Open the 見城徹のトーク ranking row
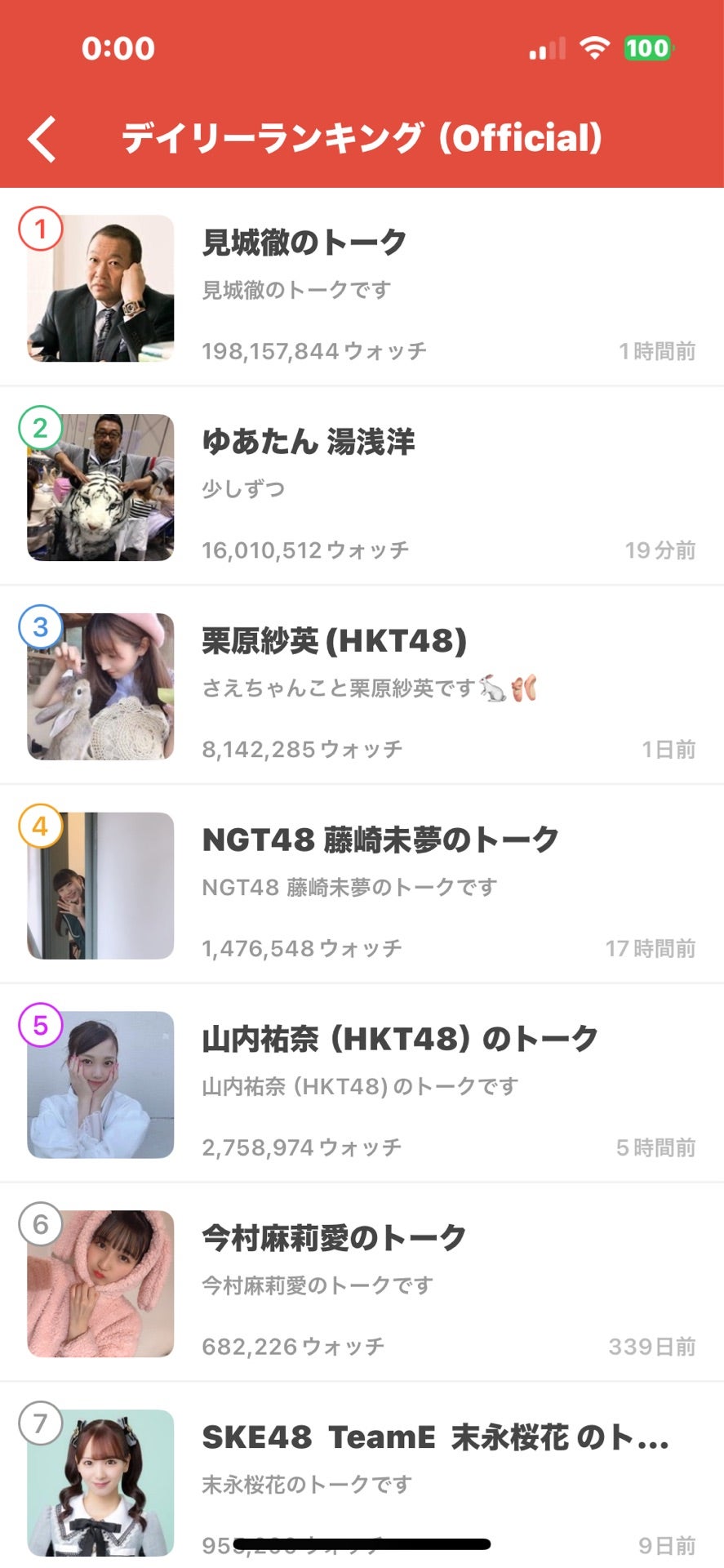 tap(362, 287)
